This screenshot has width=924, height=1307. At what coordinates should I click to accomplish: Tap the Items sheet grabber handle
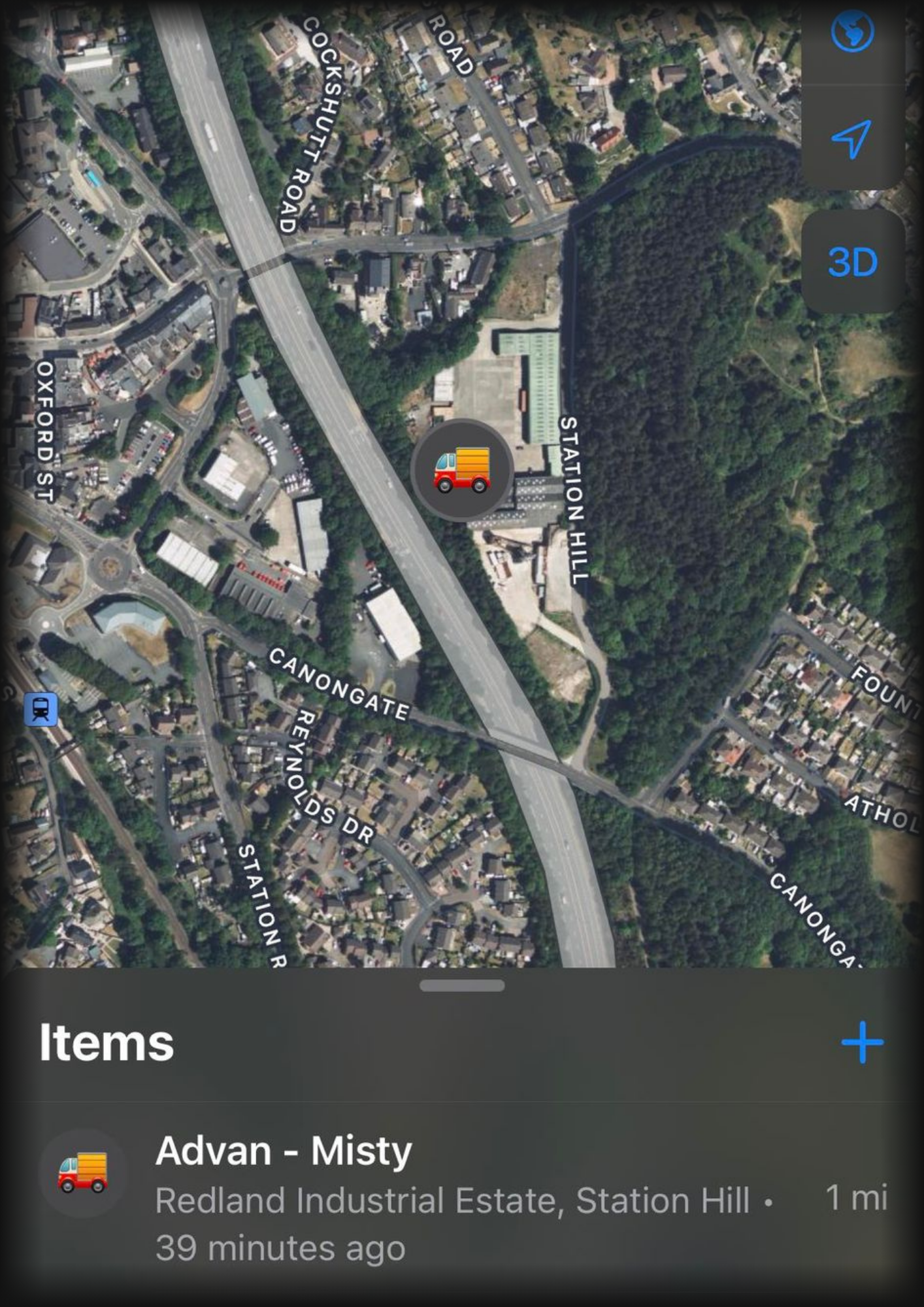pyautogui.click(x=462, y=985)
